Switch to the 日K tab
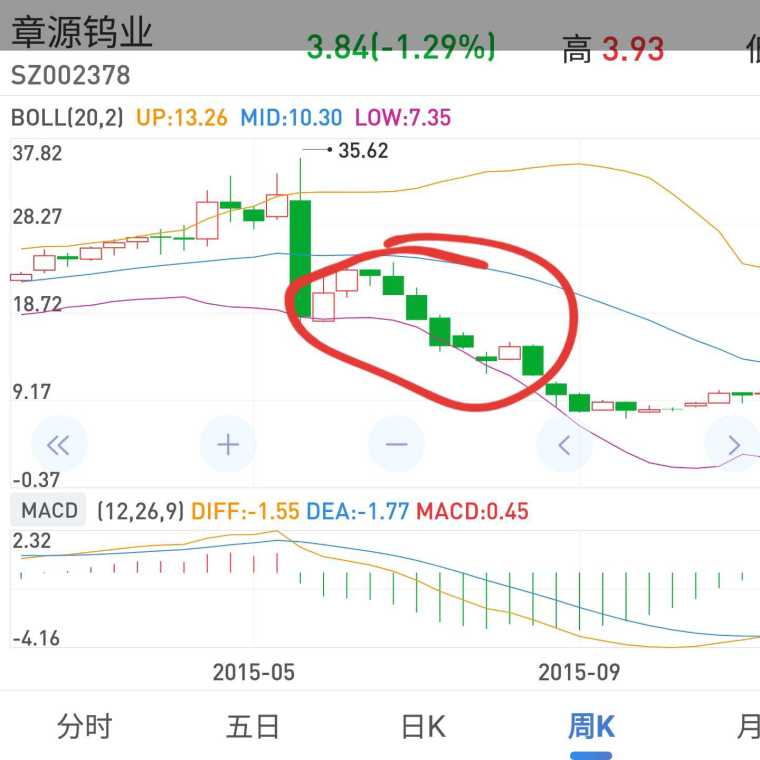This screenshot has width=760, height=760. [x=422, y=727]
